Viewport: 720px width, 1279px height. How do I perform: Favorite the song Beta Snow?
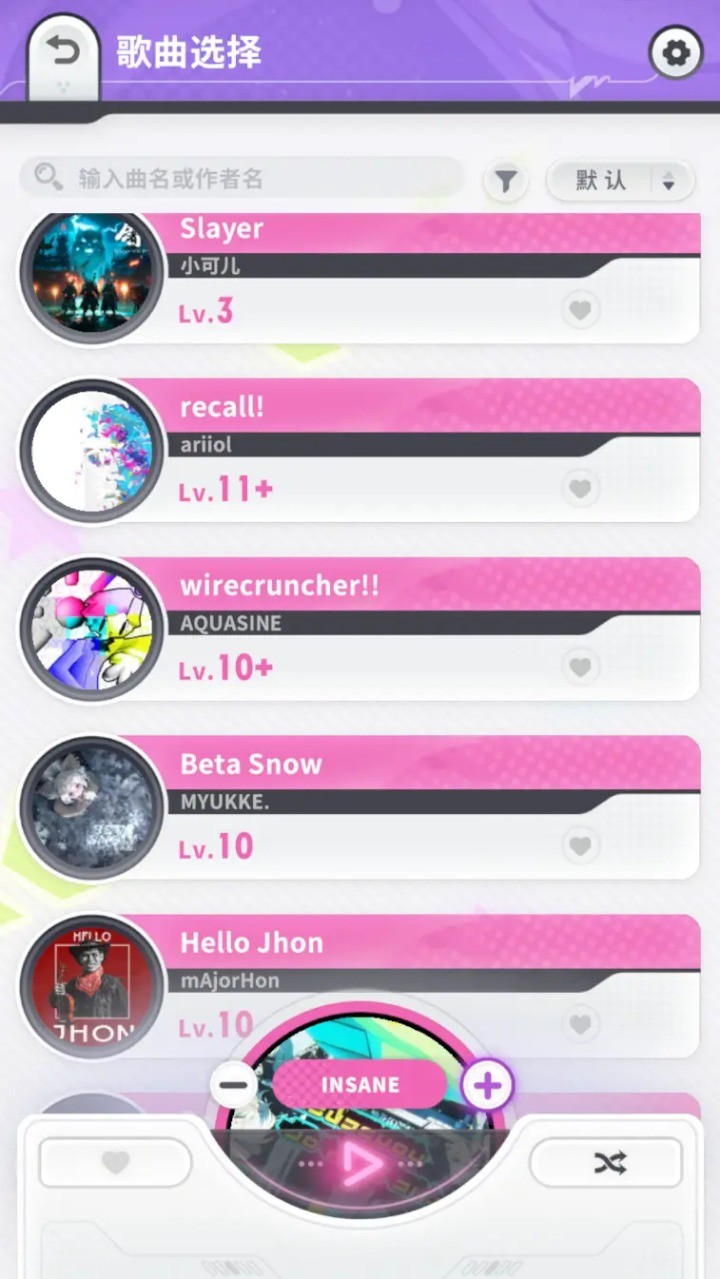(580, 846)
